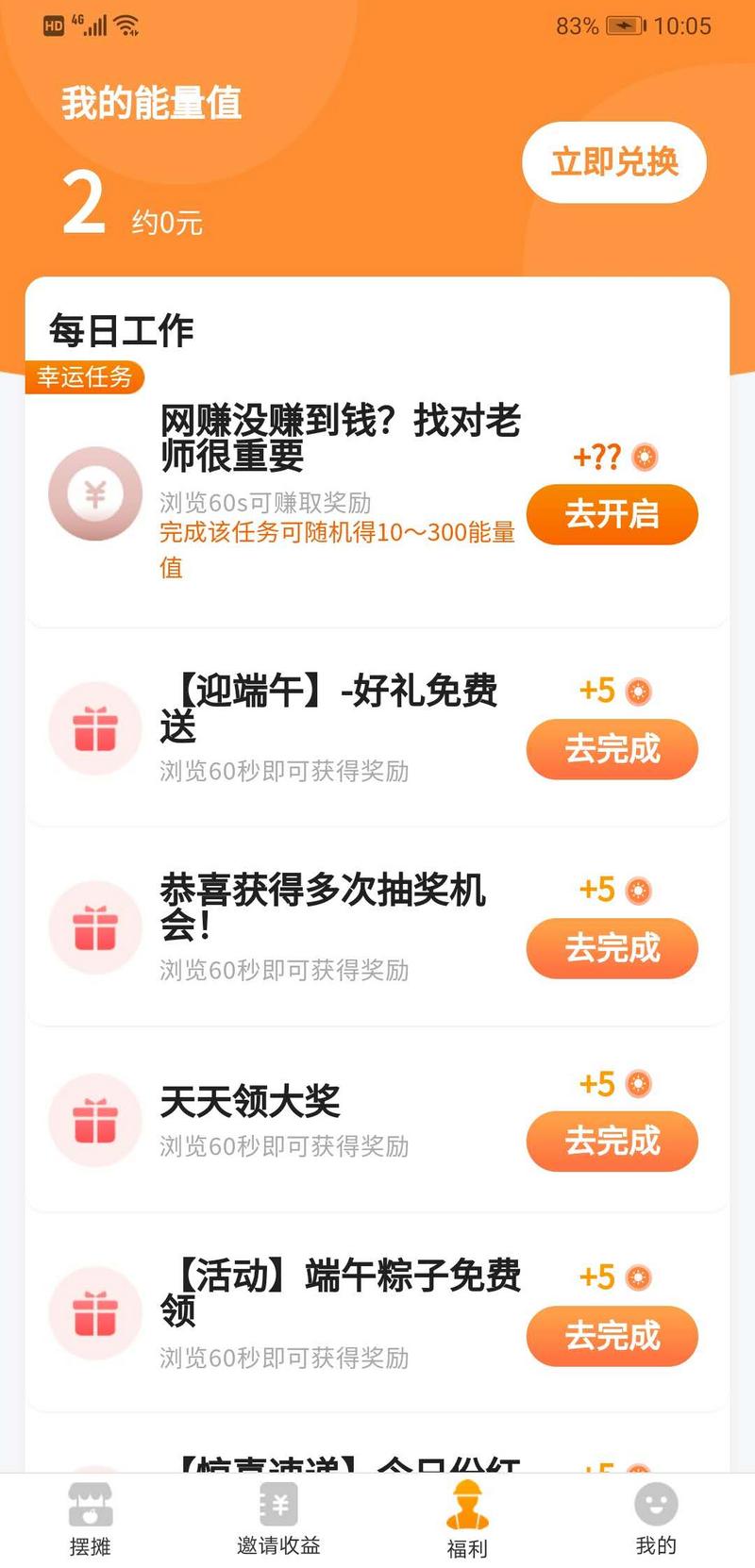Select the 福利 tab
This screenshot has height=1568, width=755.
[467, 1519]
